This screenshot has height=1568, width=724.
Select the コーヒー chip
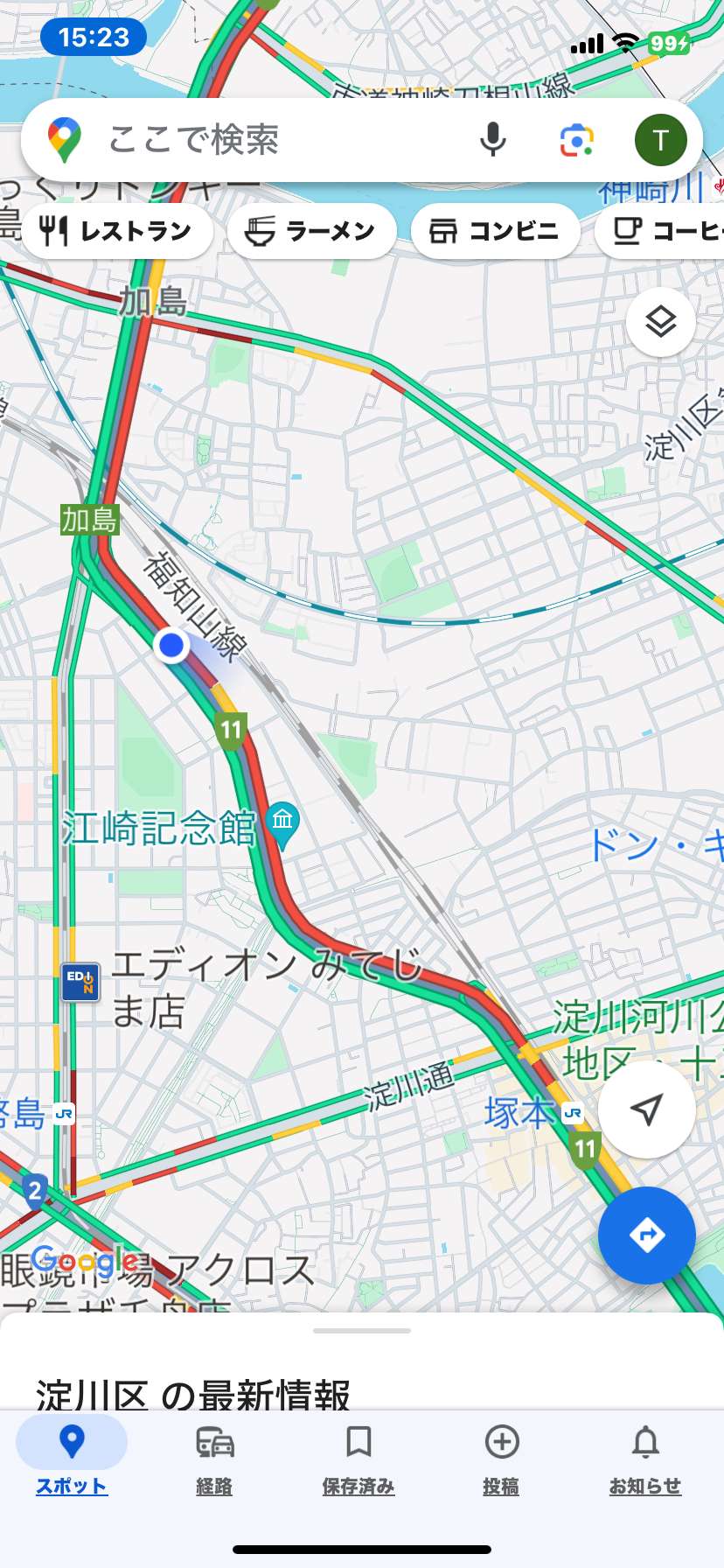click(660, 231)
